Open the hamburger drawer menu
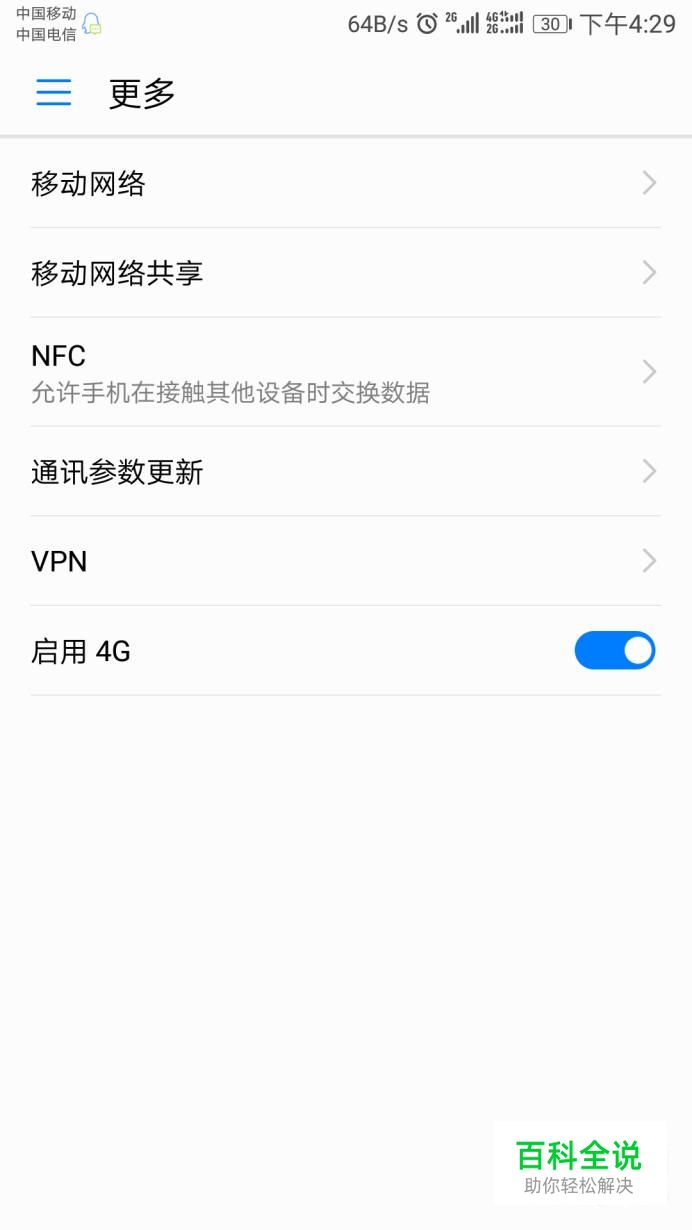Screen dimensions: 692x1230 (x=54, y=93)
